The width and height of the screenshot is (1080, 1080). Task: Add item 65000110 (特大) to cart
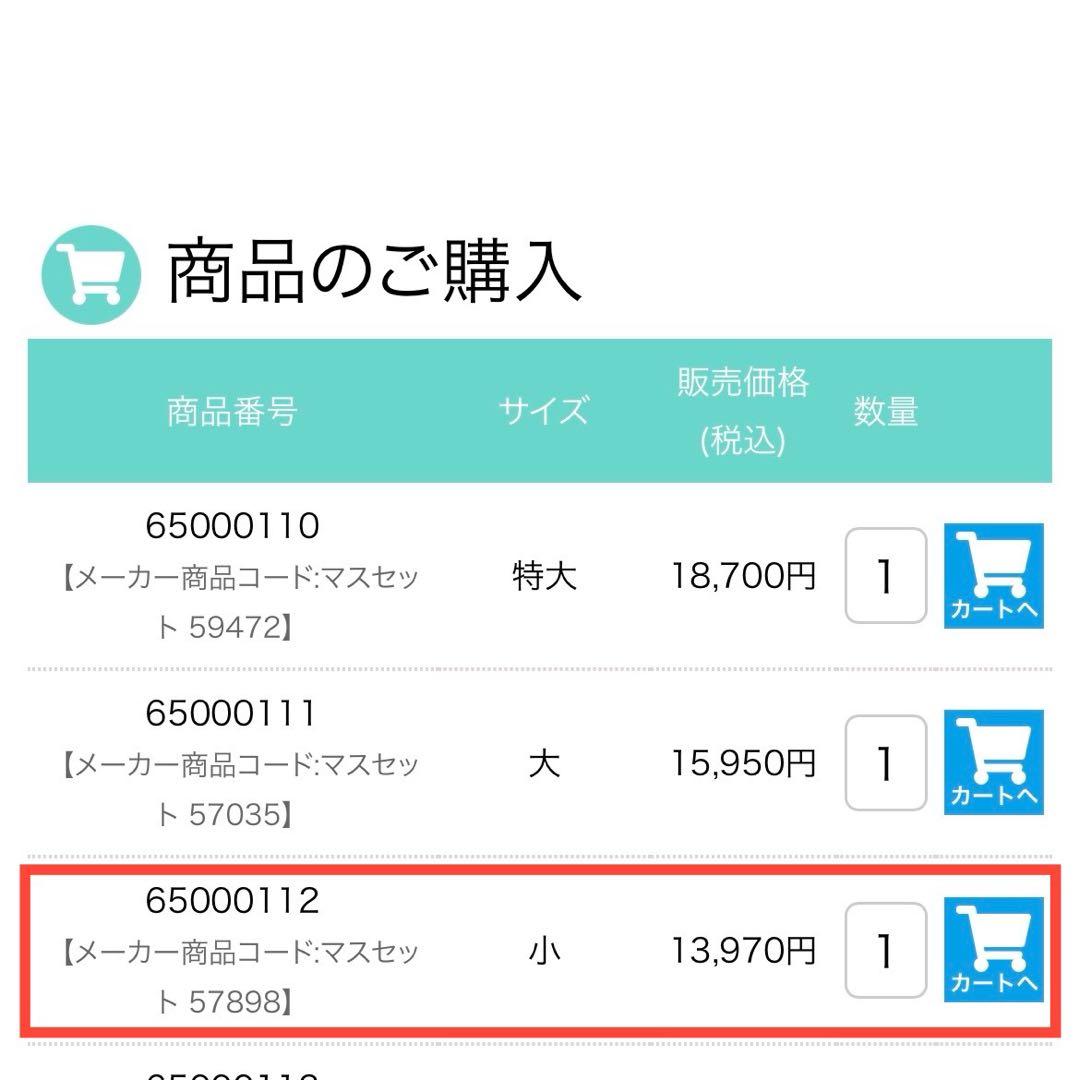click(993, 576)
